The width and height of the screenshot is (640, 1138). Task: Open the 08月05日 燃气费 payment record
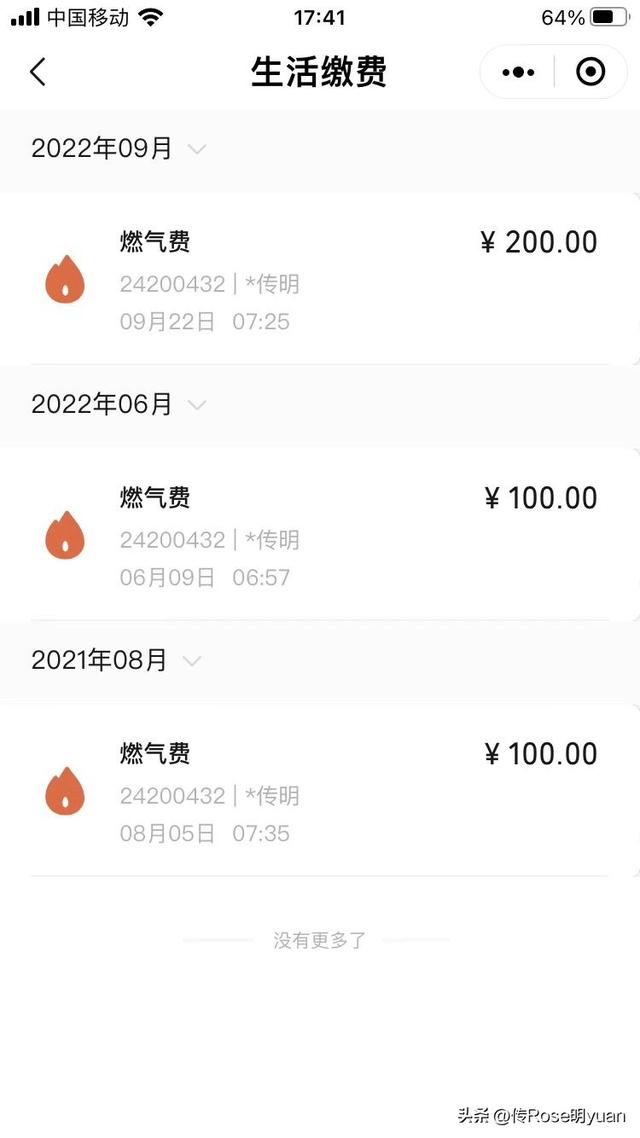tap(319, 790)
